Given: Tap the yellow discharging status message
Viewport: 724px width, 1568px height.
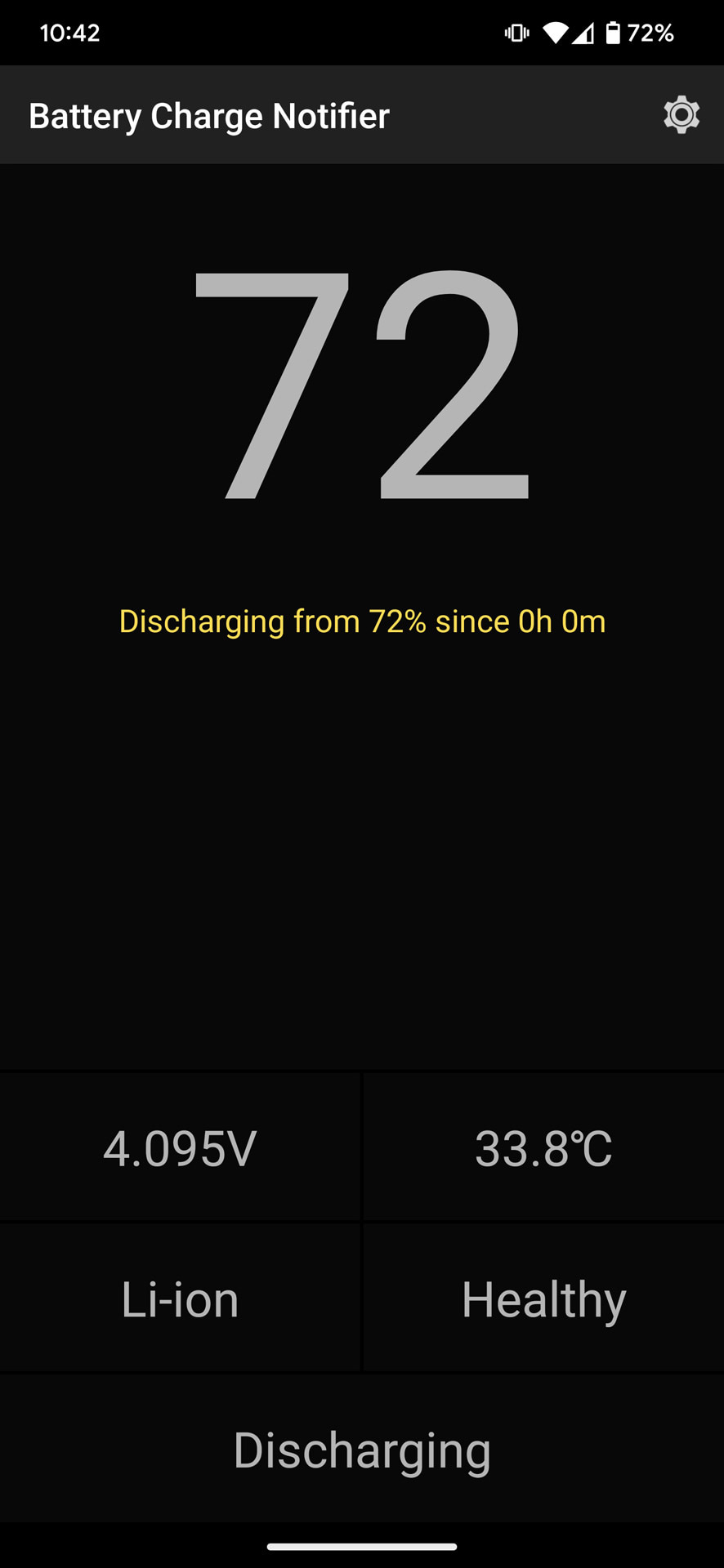Looking at the screenshot, I should pyautogui.click(x=362, y=621).
